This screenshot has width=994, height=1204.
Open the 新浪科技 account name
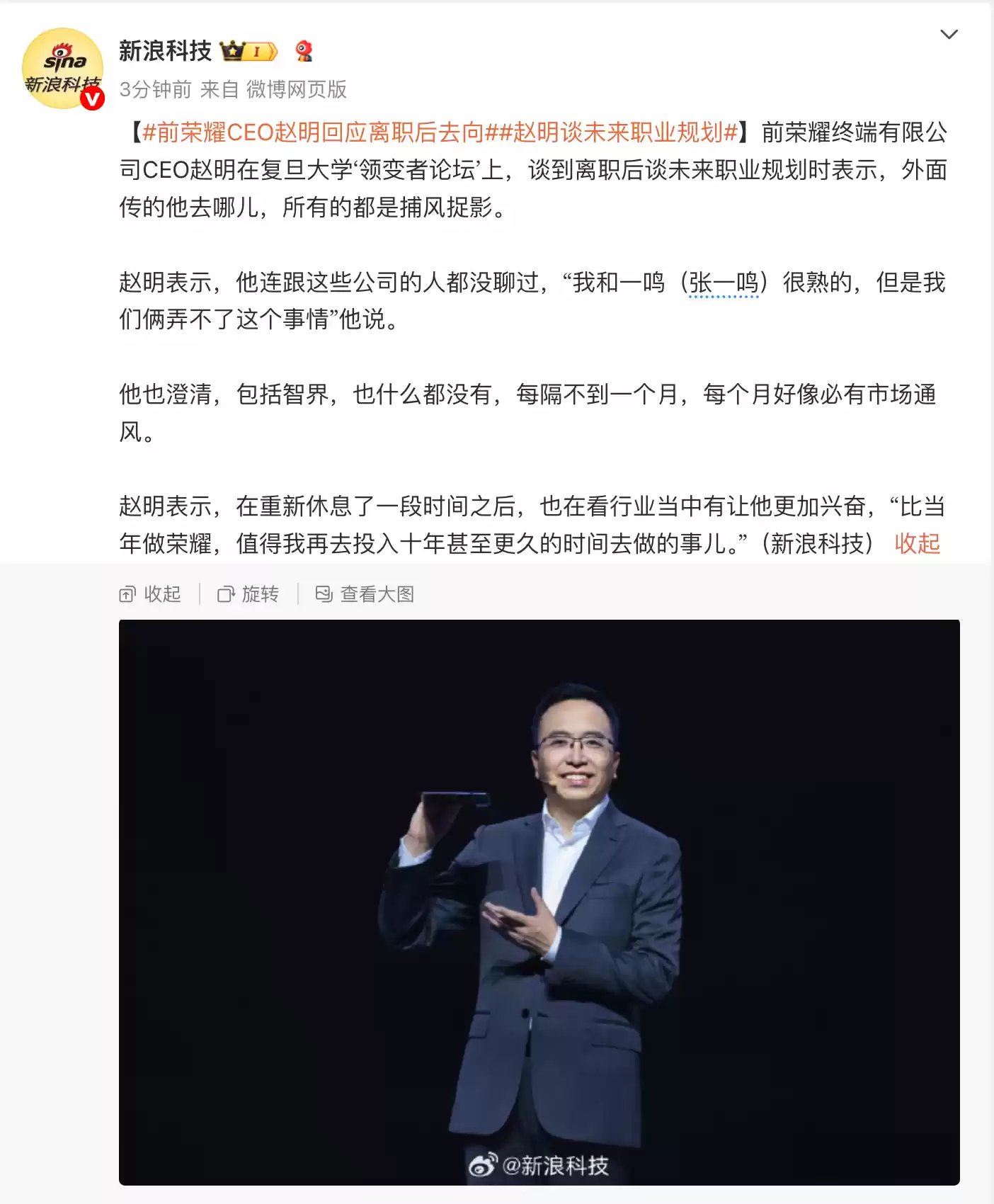(x=165, y=51)
